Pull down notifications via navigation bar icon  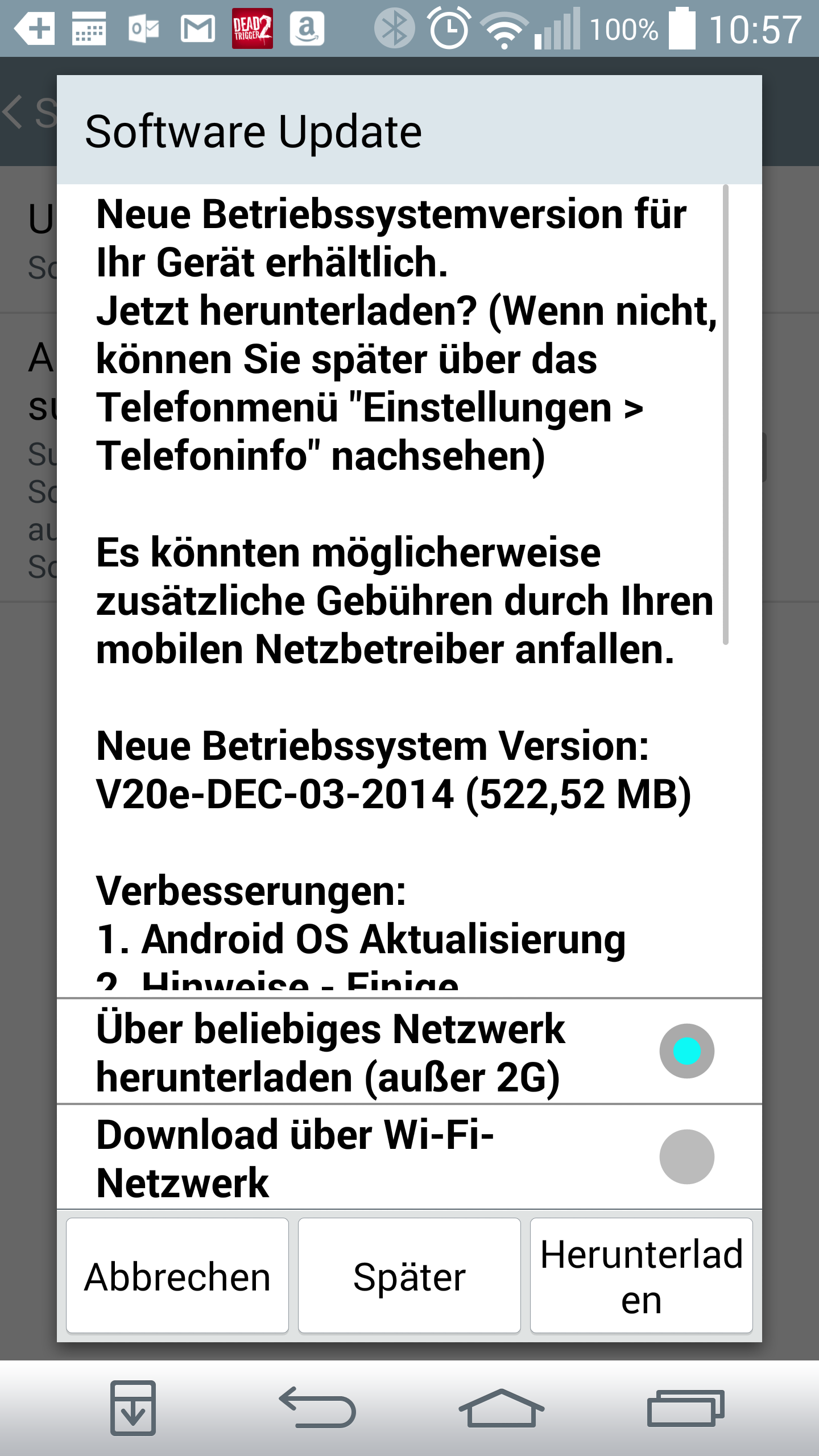click(x=133, y=1407)
